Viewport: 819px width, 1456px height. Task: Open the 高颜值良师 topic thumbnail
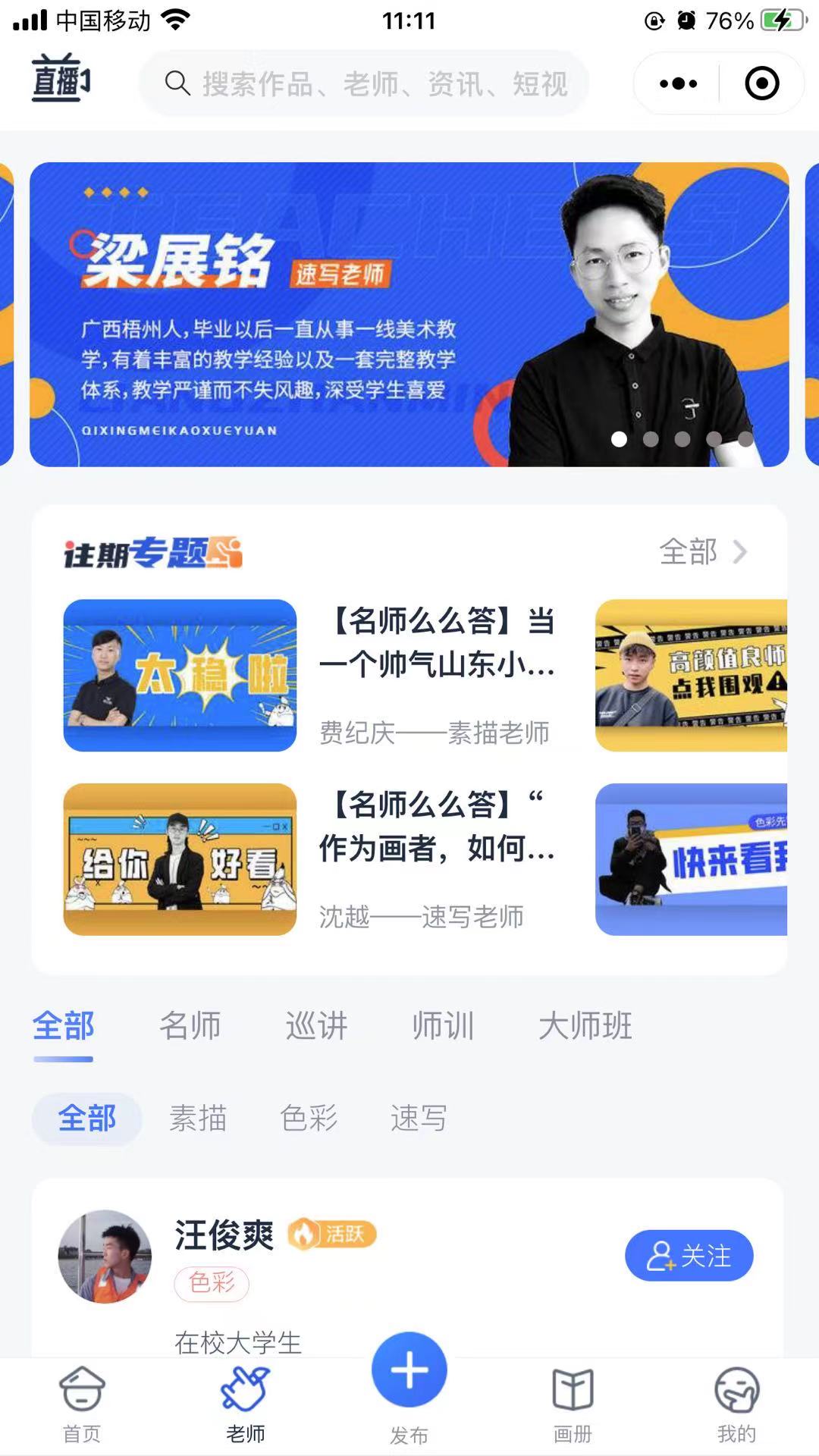[x=690, y=675]
